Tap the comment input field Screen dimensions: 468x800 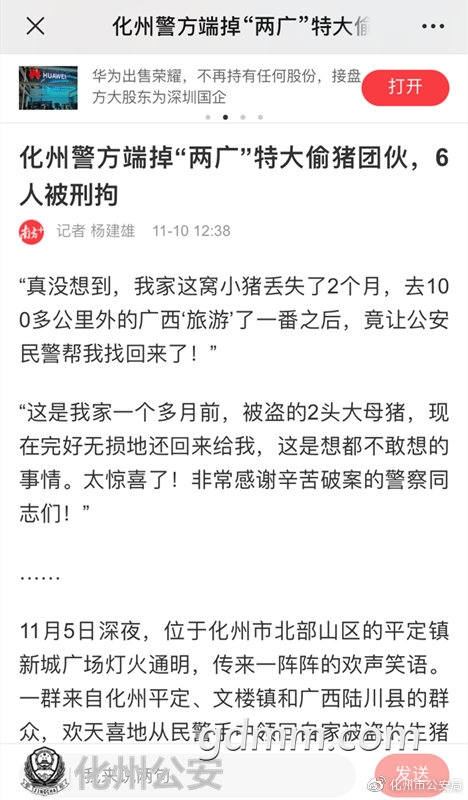[x=213, y=773]
